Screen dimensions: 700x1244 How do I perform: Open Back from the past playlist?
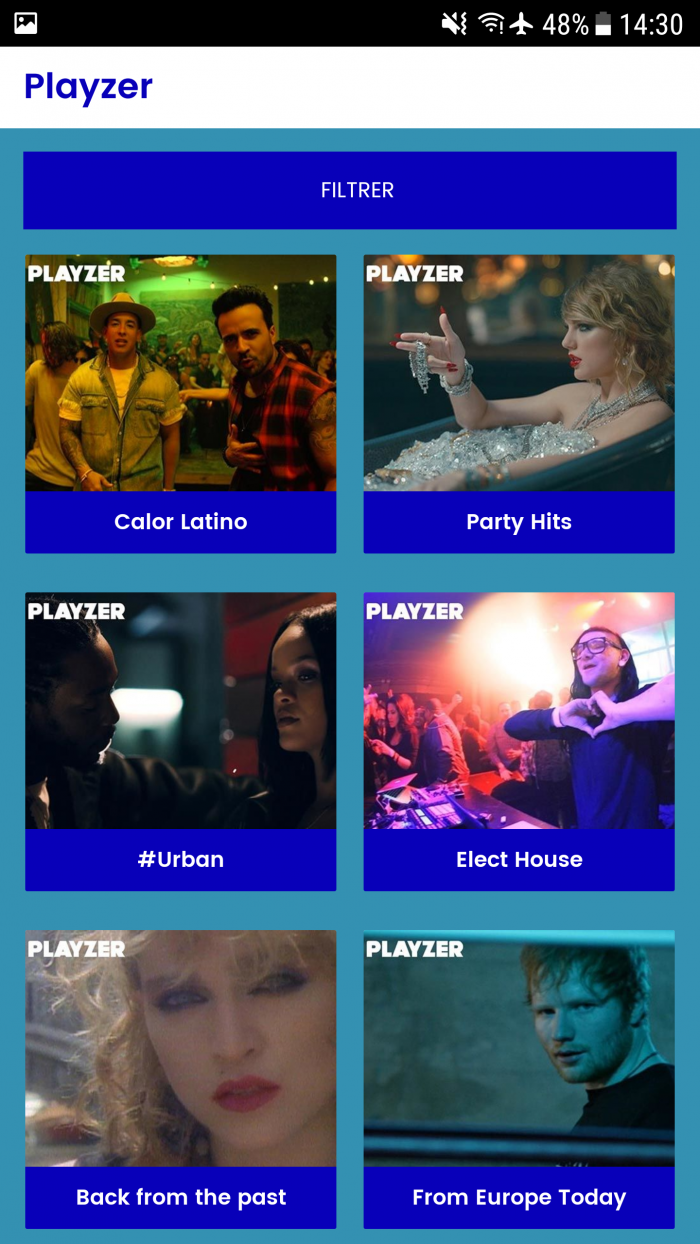coord(180,1079)
